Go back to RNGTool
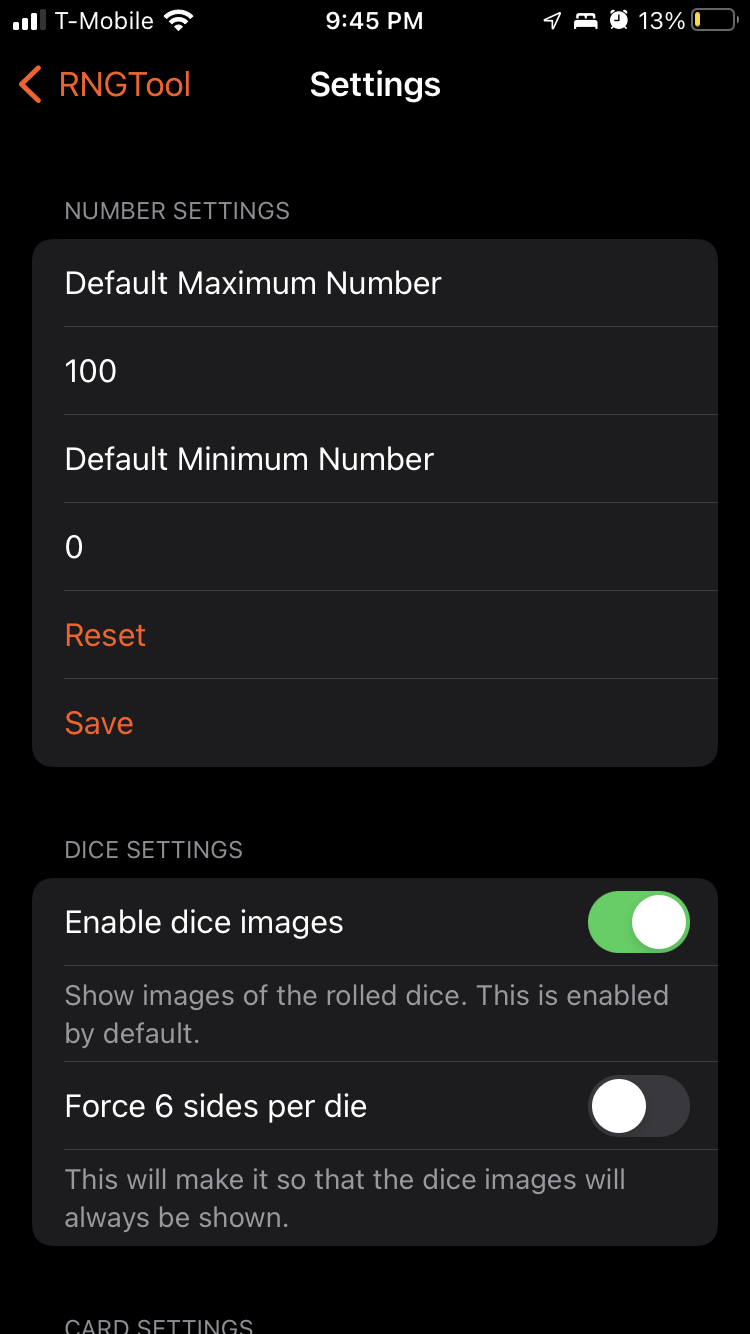Viewport: 750px width, 1334px height. [105, 85]
